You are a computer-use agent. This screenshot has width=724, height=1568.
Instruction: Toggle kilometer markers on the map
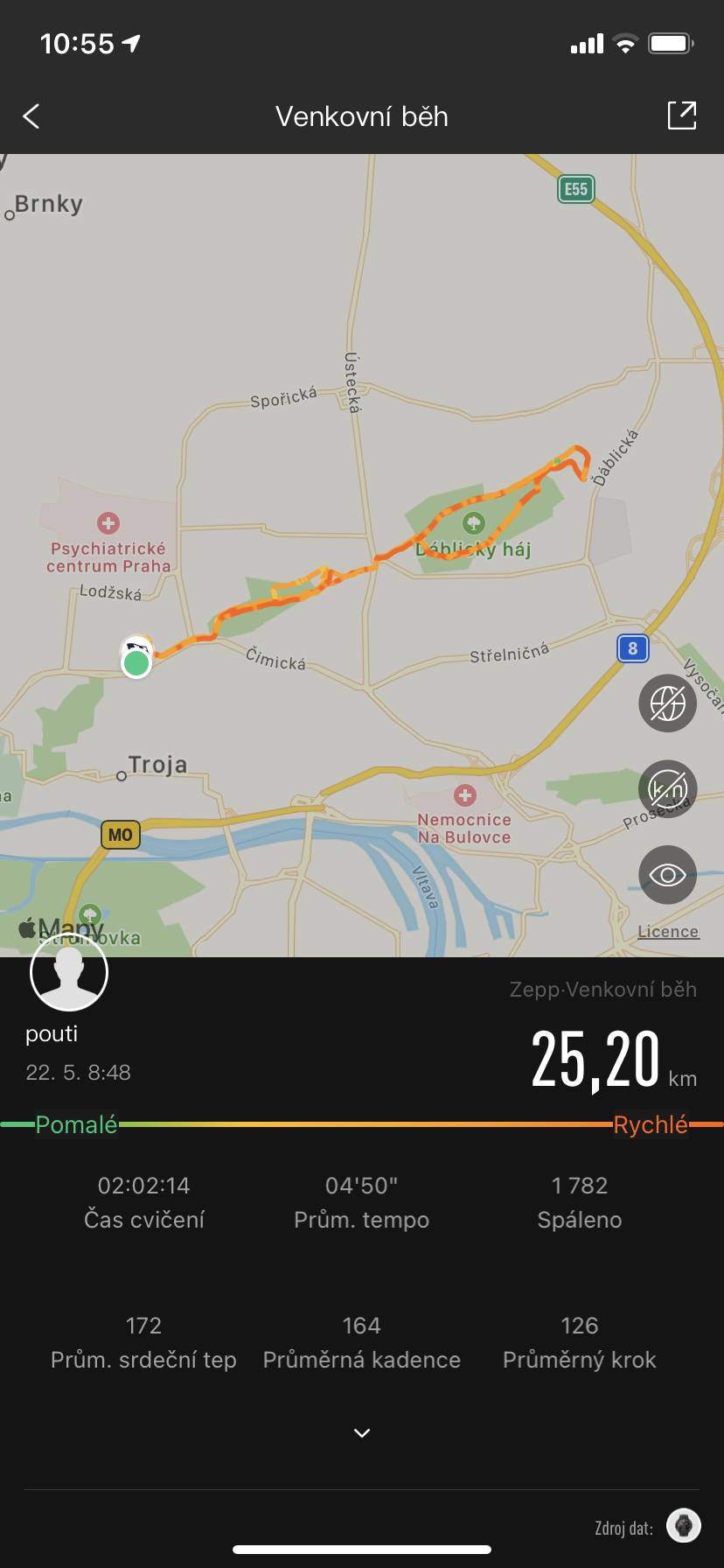667,788
